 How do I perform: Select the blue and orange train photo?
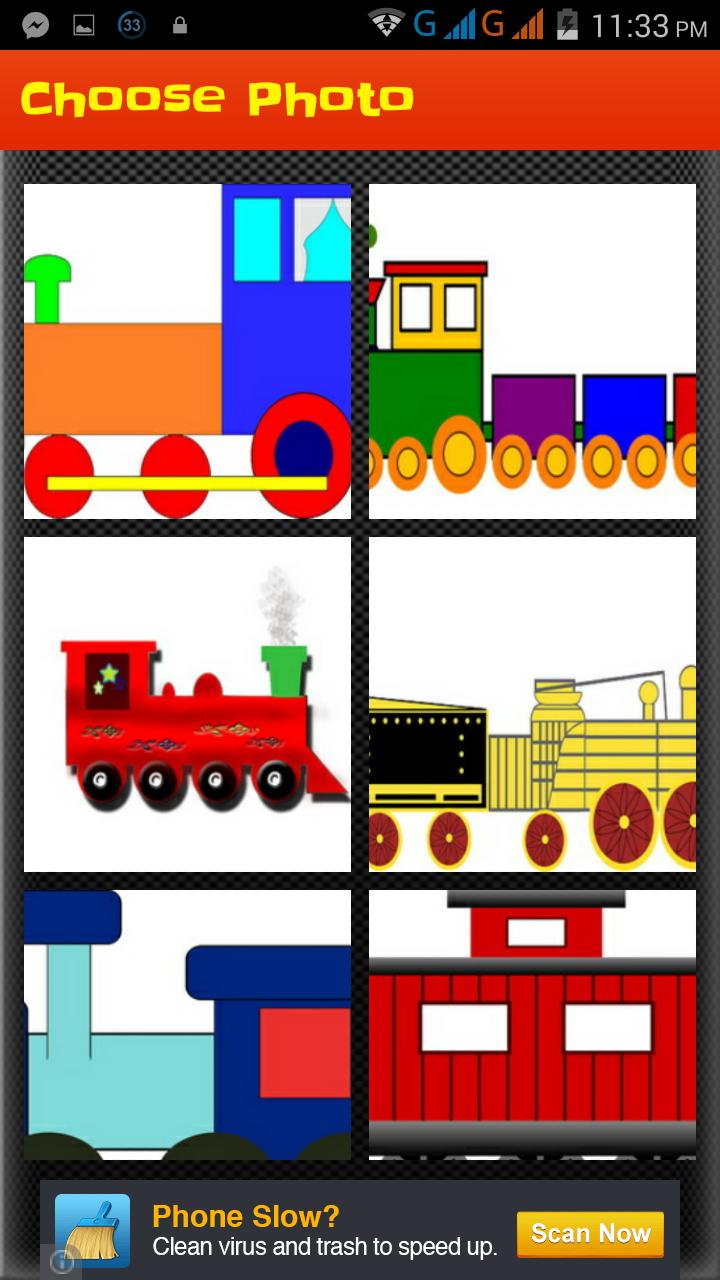coord(187,350)
